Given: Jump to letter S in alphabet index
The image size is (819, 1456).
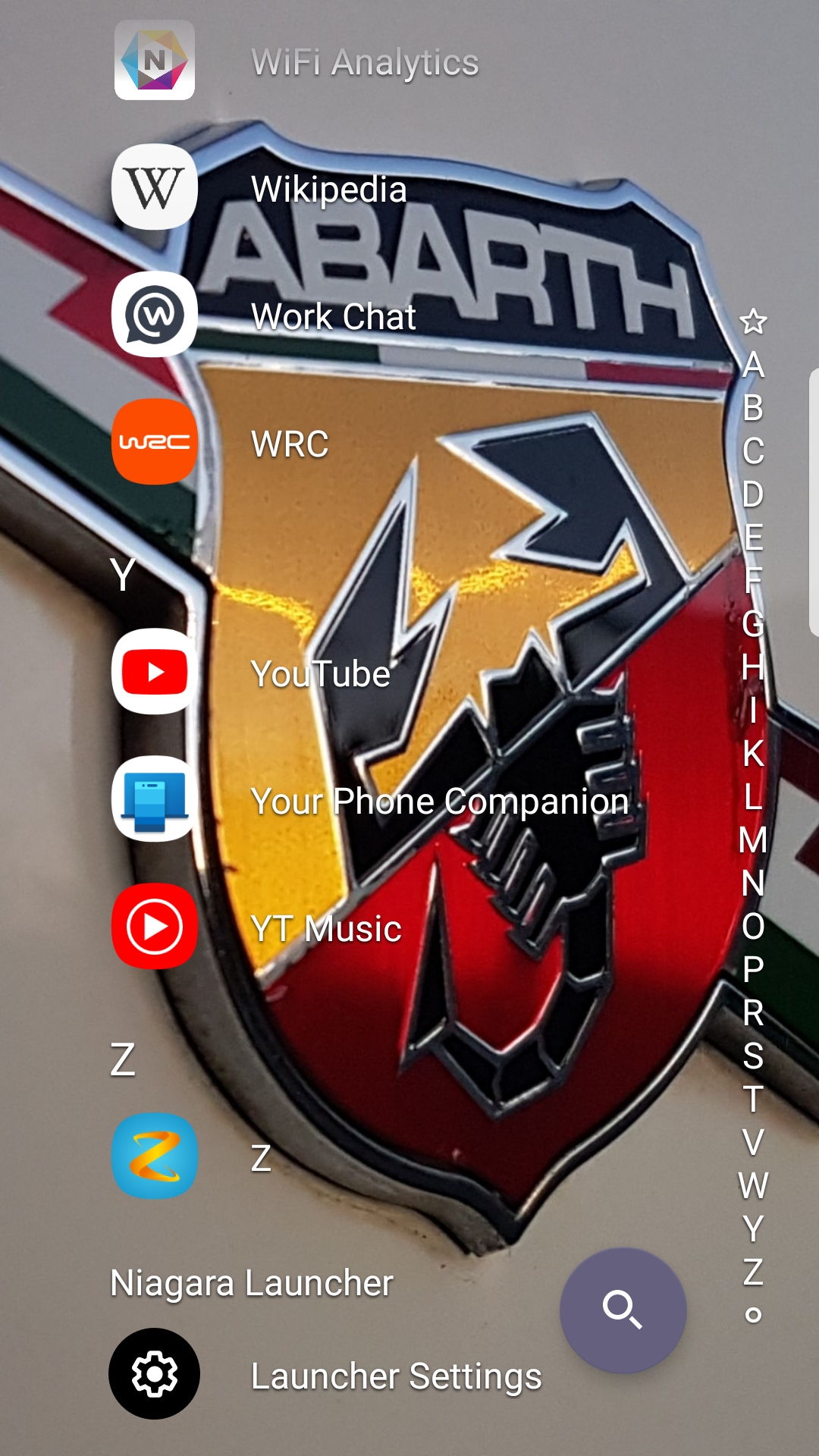Looking at the screenshot, I should [753, 1056].
